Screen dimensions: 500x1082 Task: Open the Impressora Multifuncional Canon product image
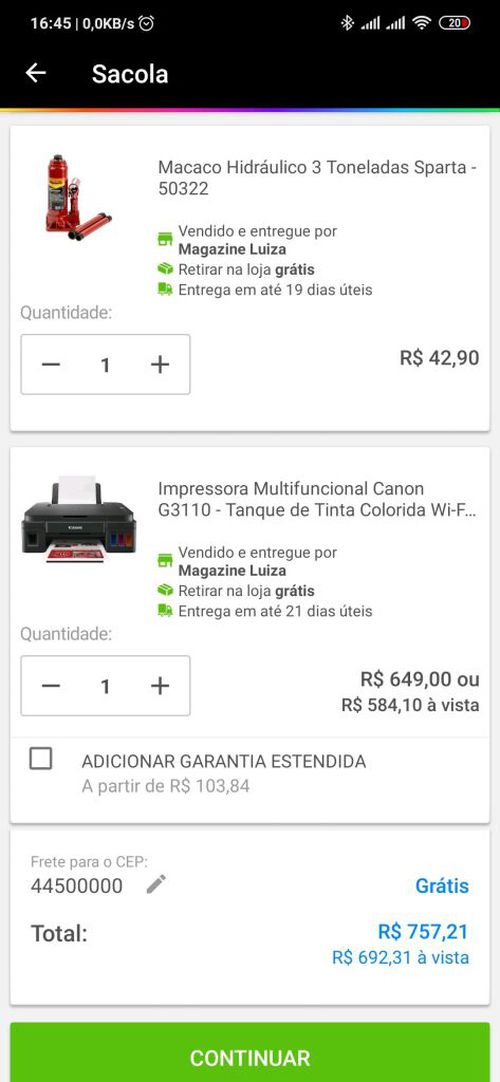tap(79, 519)
